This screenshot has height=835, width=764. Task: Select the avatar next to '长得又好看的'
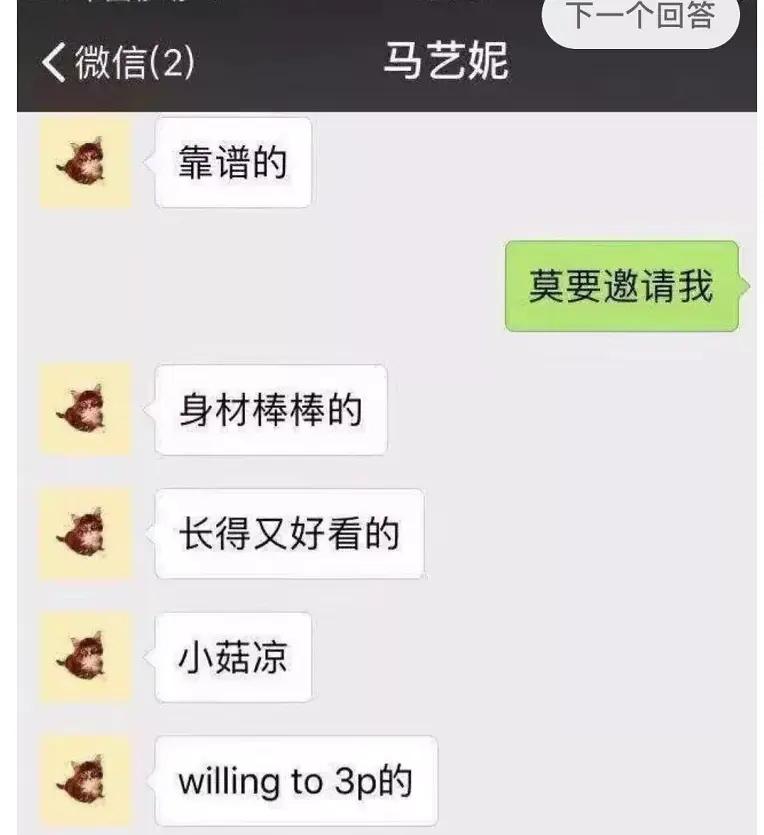click(x=86, y=533)
